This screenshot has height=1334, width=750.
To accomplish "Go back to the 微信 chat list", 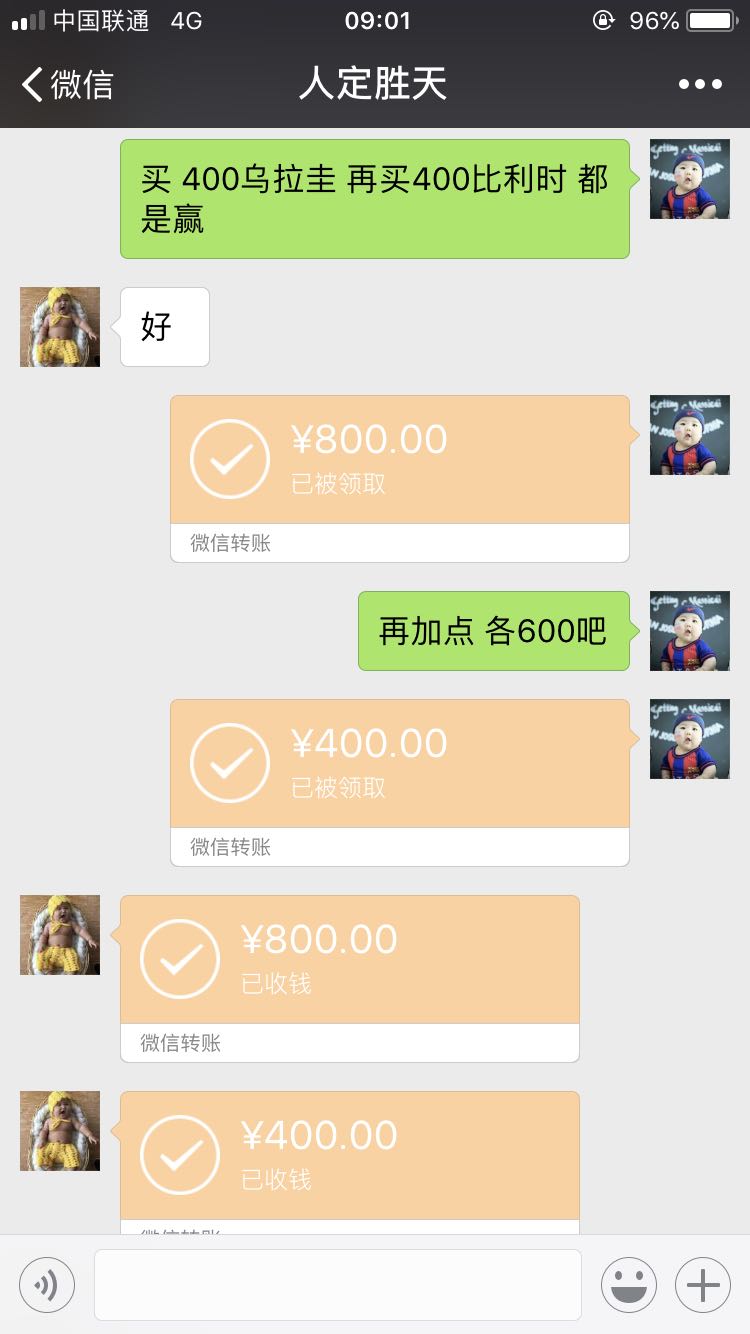I will [67, 85].
